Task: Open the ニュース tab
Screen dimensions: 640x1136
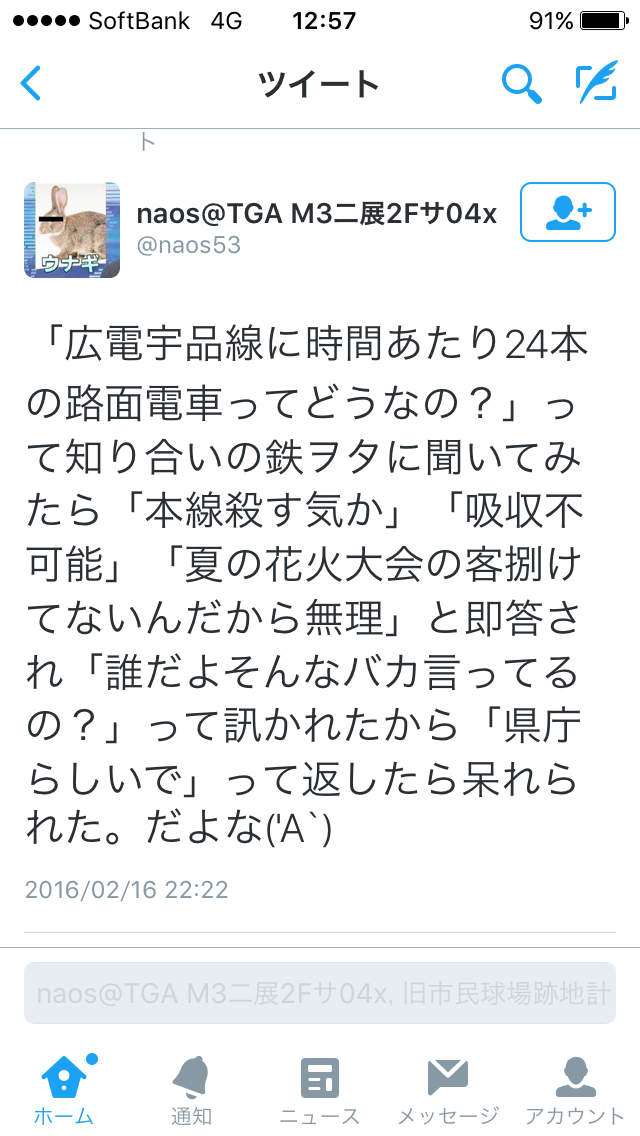Action: point(320,1088)
